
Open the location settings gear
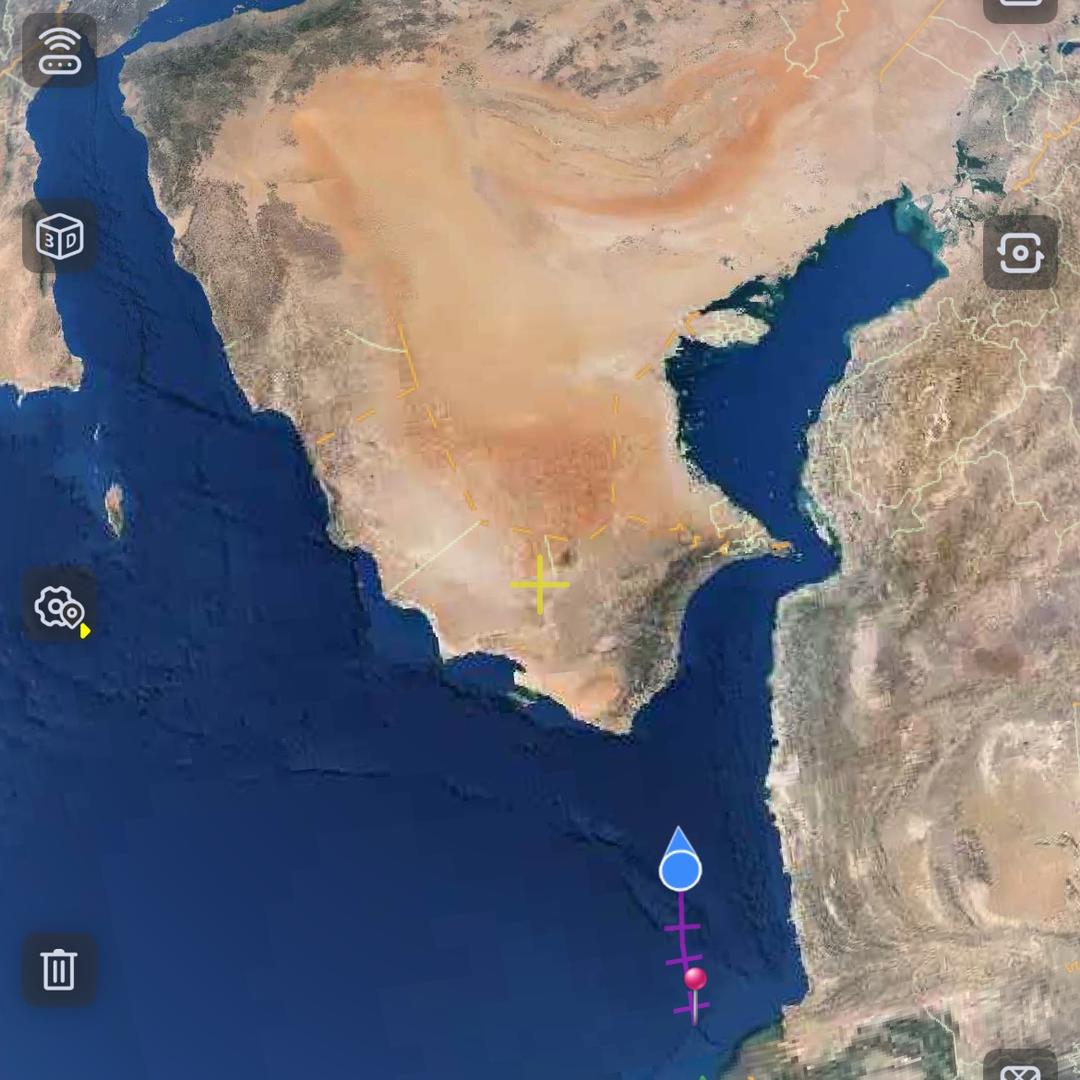(60, 607)
